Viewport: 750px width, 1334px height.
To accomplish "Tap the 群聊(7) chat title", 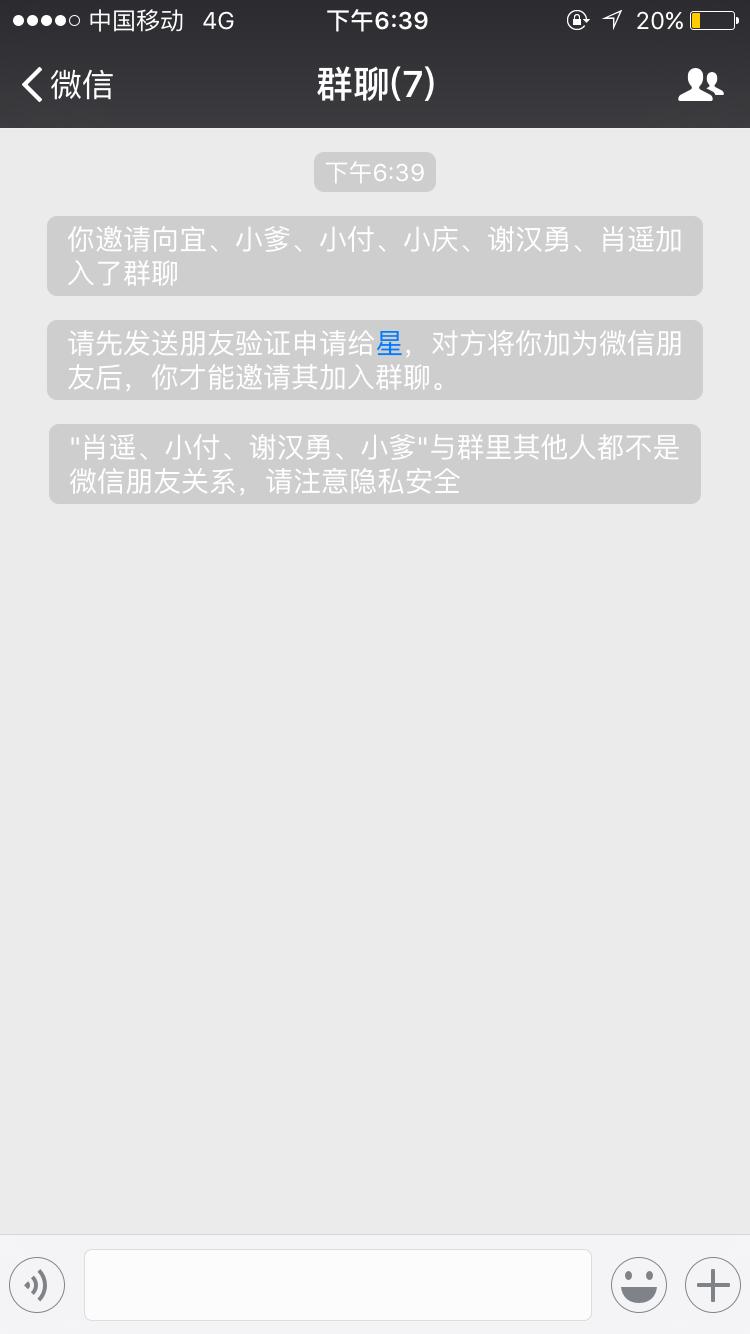I will pyautogui.click(x=375, y=84).
